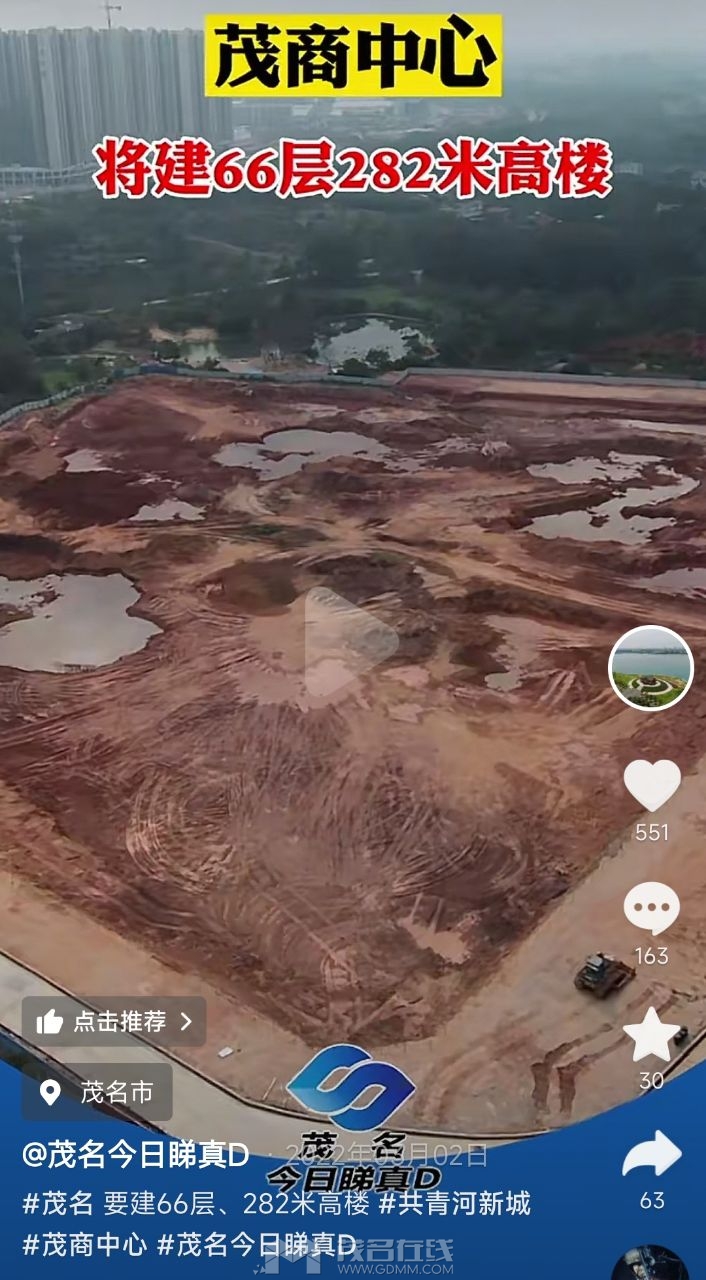
Task: Share this video using the arrow icon
Action: coord(652,1157)
